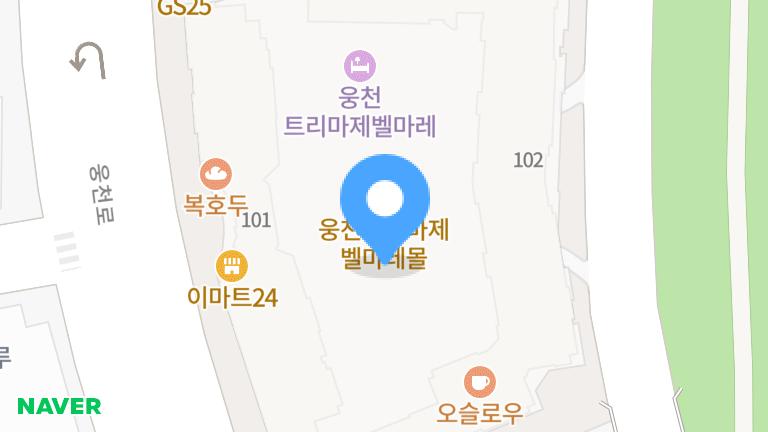
Task: Open the 복호두 bakery marker
Action: click(216, 174)
